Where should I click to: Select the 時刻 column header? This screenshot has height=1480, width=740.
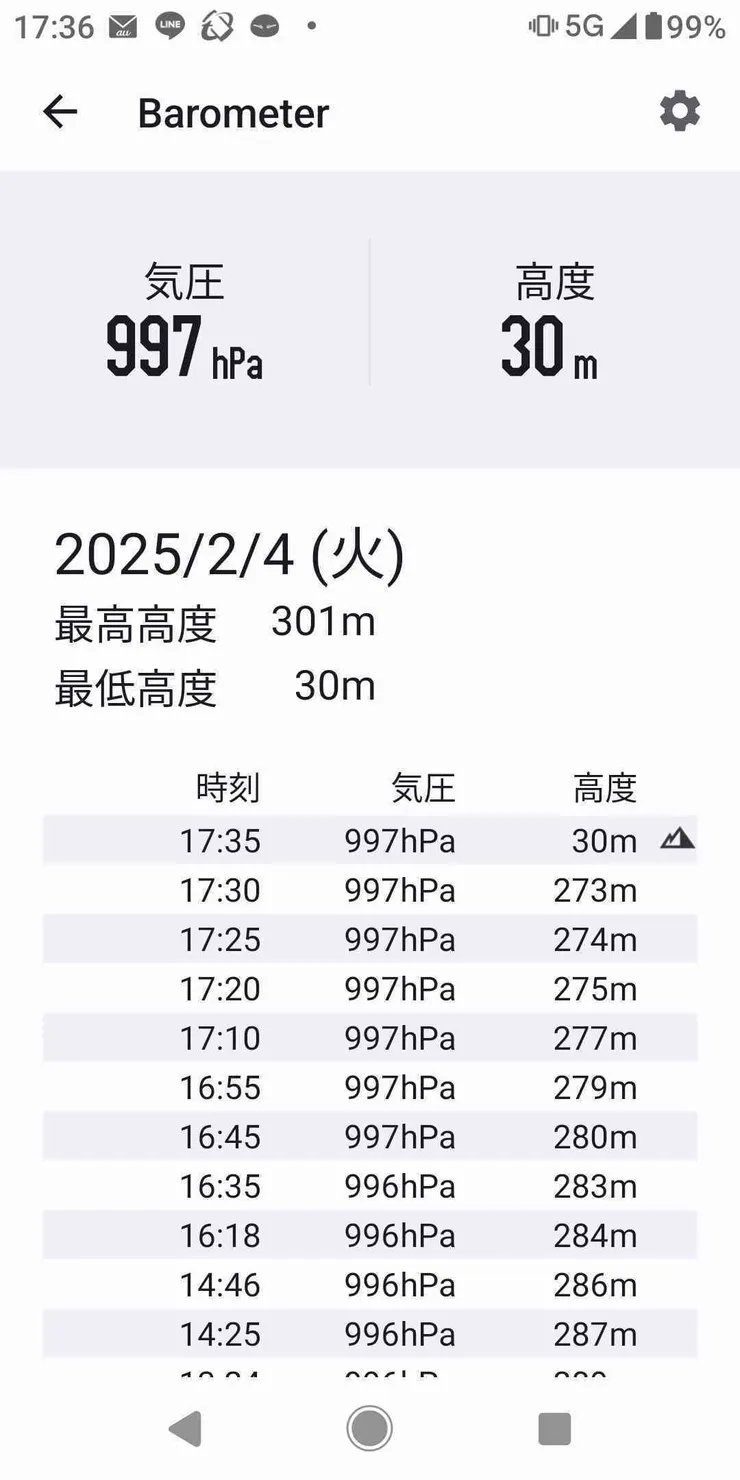click(x=229, y=789)
